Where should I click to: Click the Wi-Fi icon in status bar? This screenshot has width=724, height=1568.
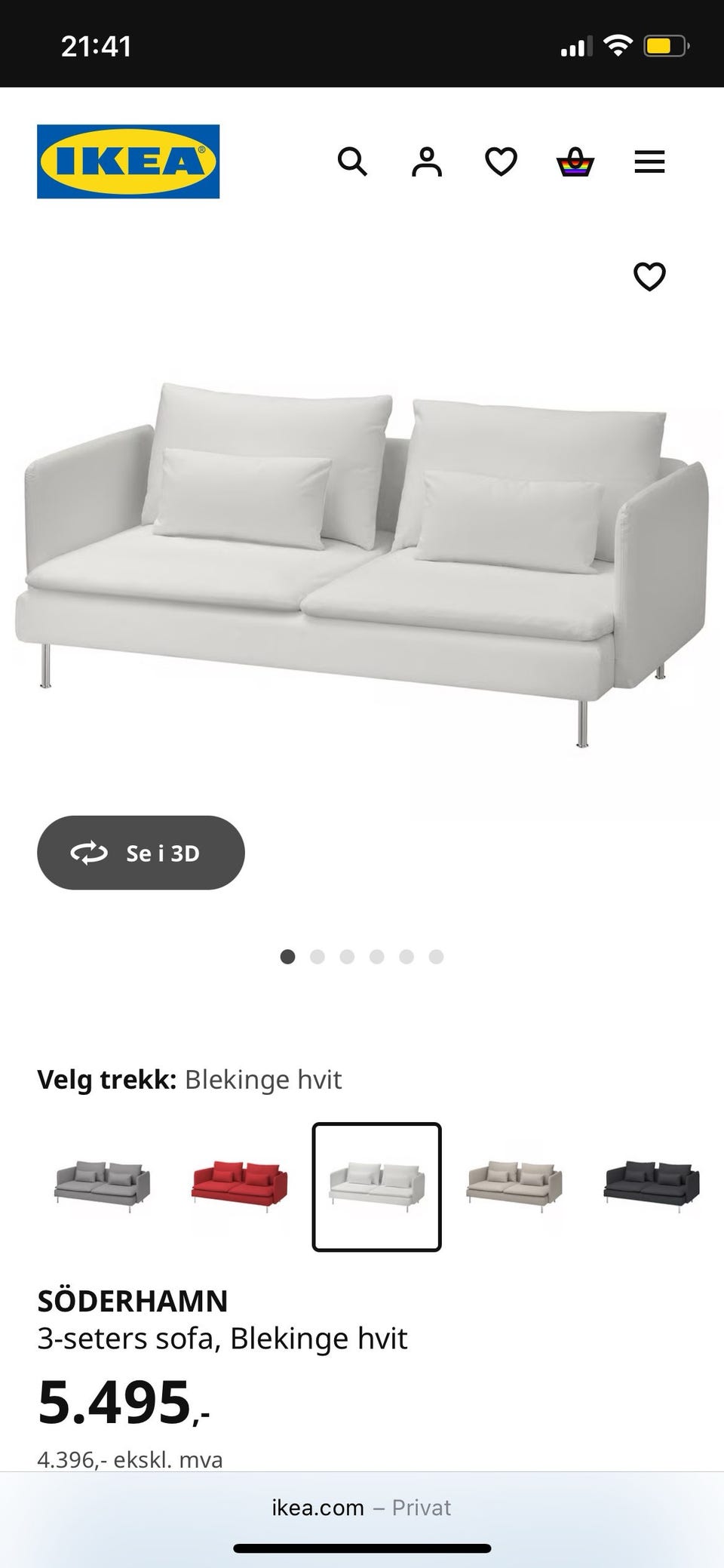click(x=618, y=45)
